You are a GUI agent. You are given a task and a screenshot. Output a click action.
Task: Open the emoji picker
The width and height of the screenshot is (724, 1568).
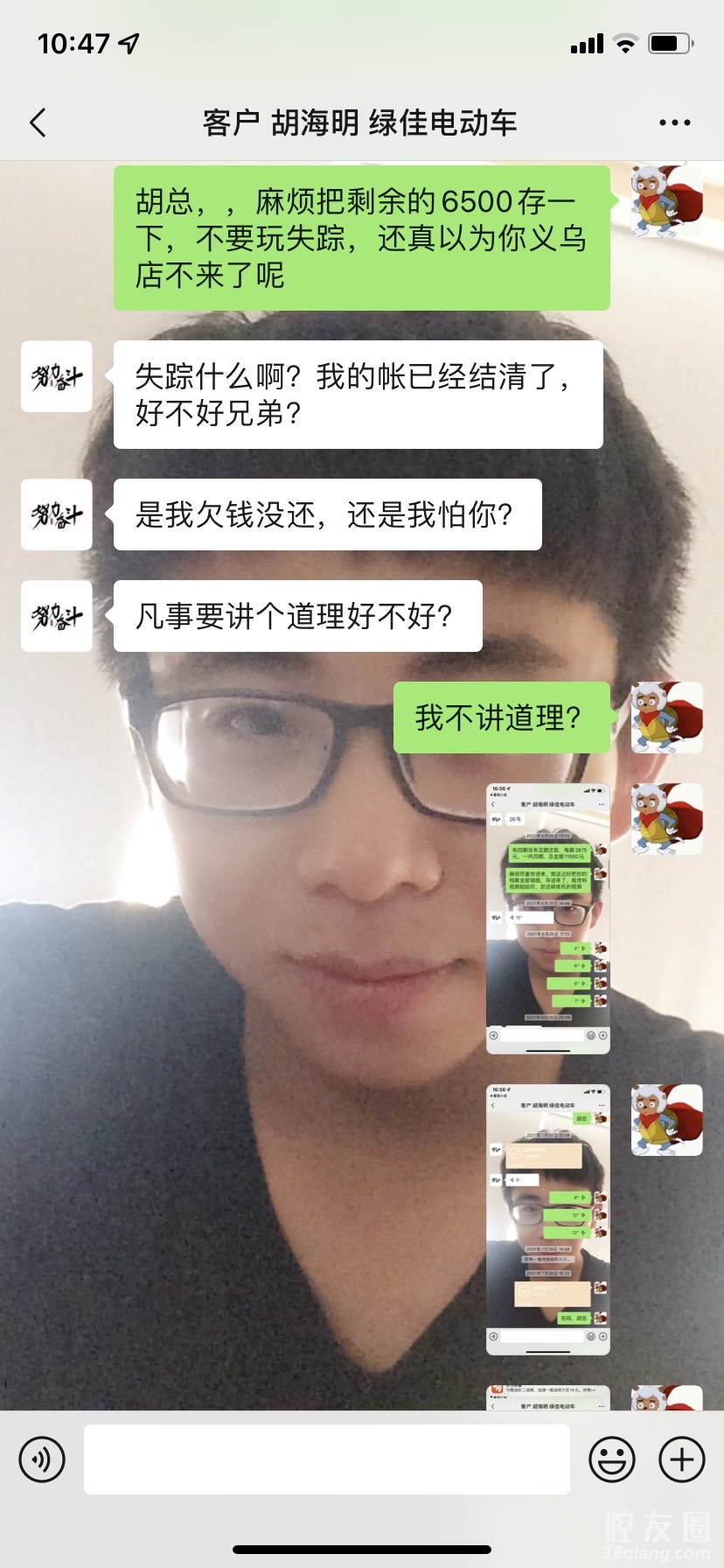coord(612,1459)
